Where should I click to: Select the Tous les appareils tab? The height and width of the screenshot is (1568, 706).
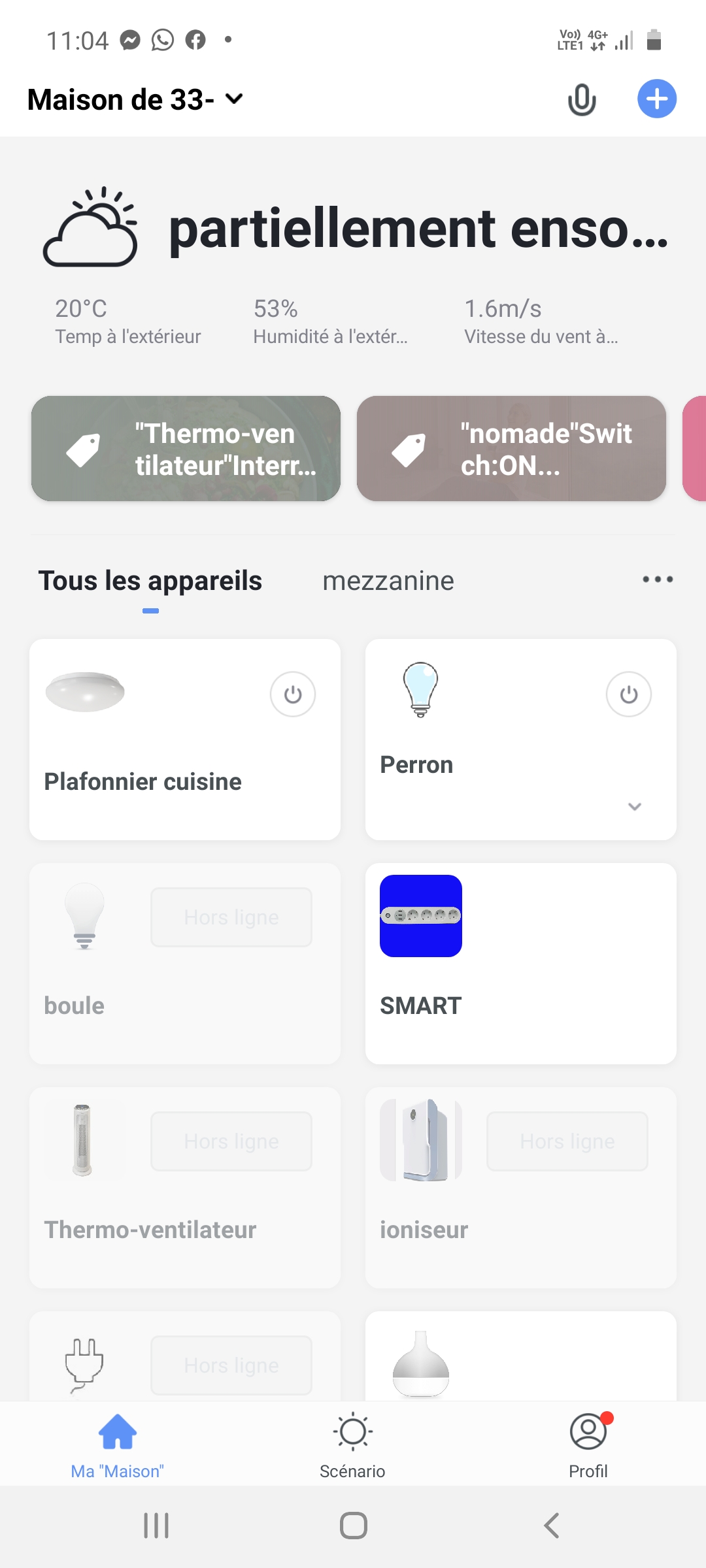(150, 581)
